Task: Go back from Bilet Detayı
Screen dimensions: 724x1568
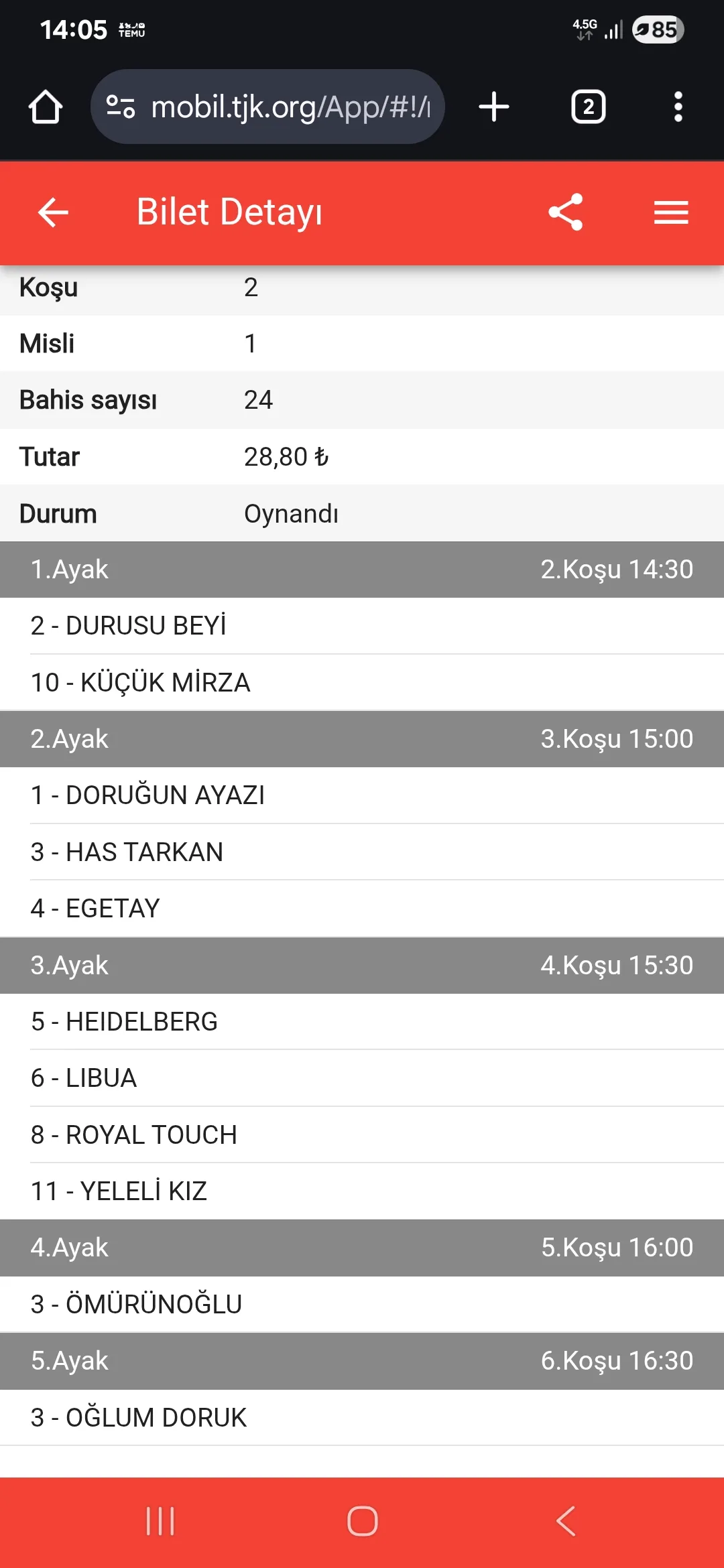Action: 53,212
